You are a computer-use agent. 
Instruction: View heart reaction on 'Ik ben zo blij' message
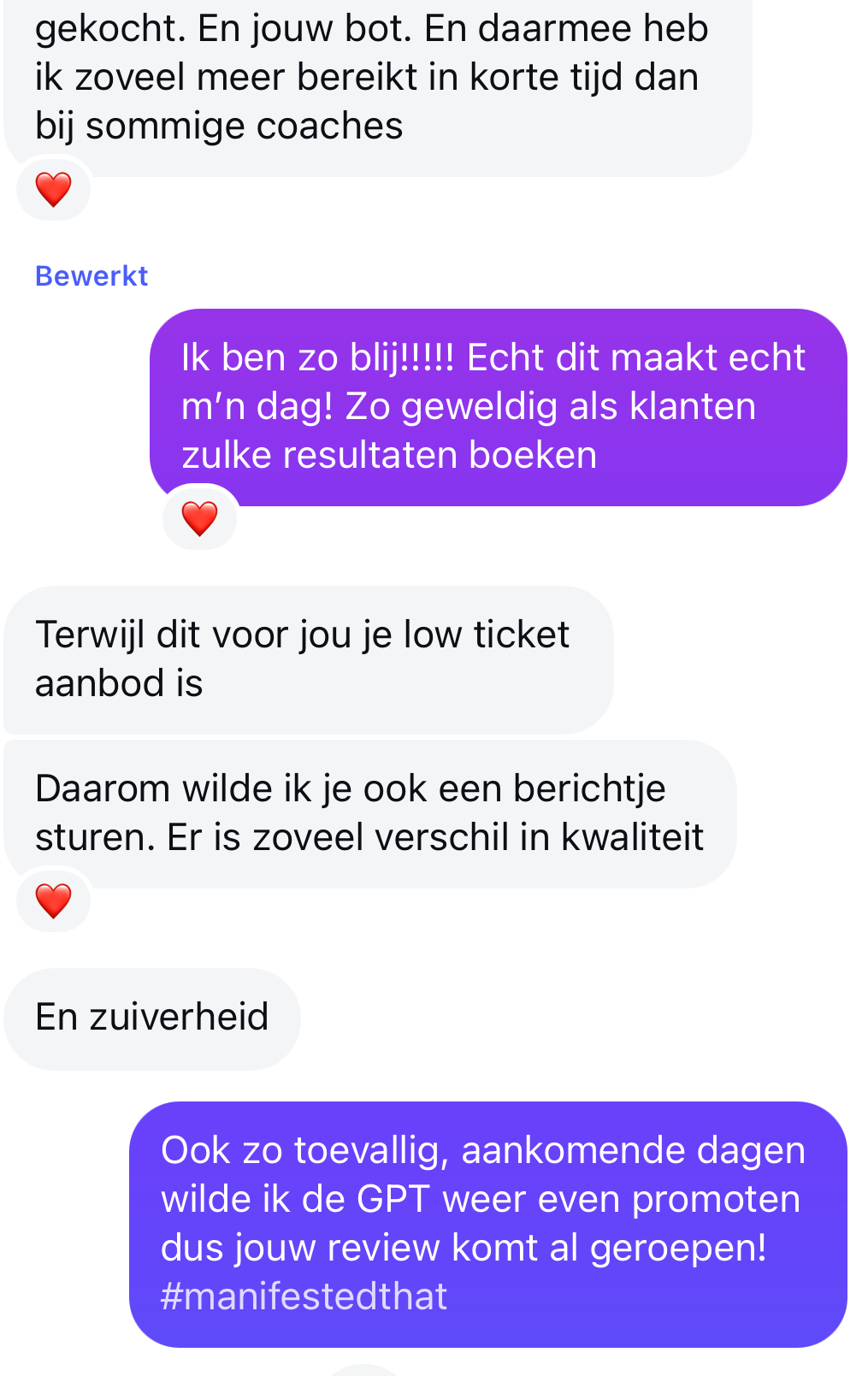199,518
